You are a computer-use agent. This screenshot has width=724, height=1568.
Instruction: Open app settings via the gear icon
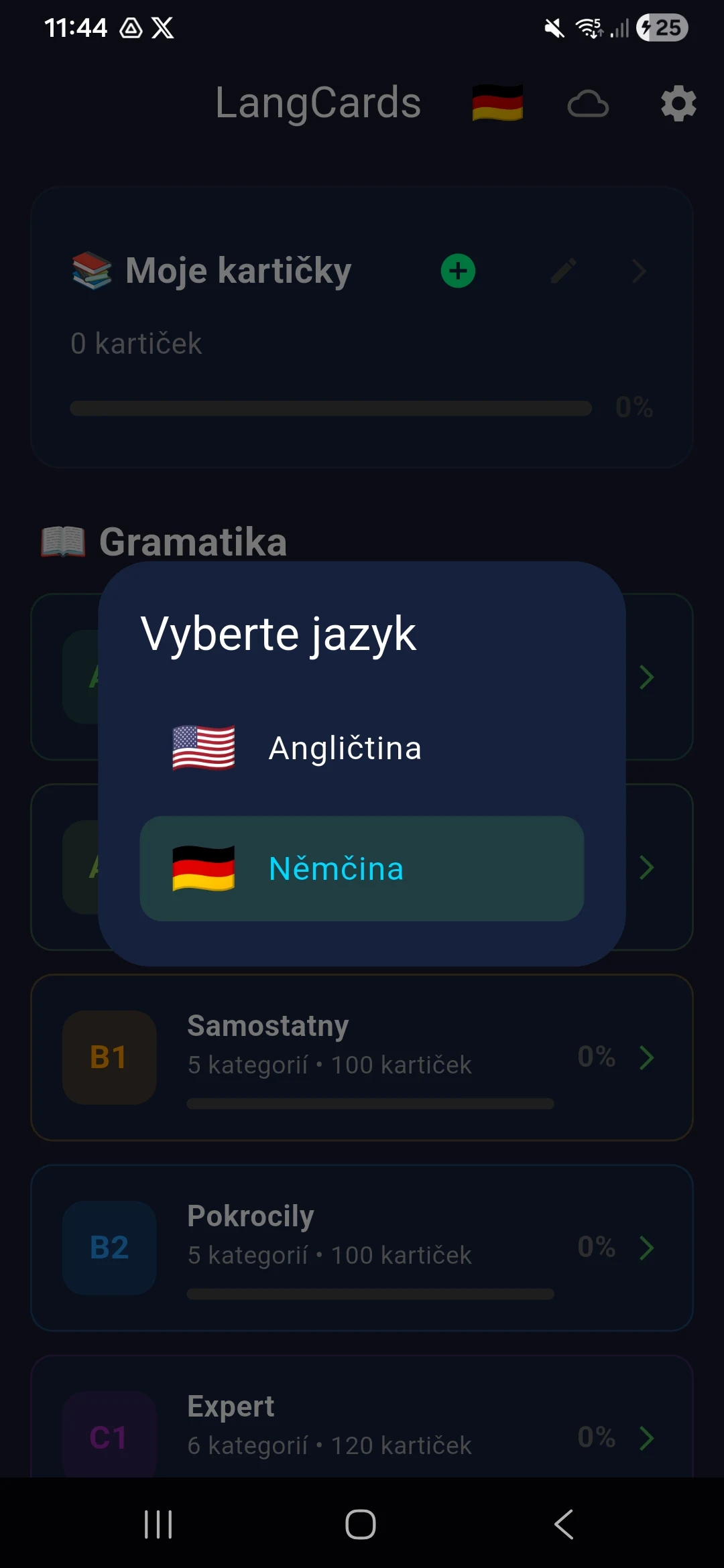pyautogui.click(x=678, y=104)
